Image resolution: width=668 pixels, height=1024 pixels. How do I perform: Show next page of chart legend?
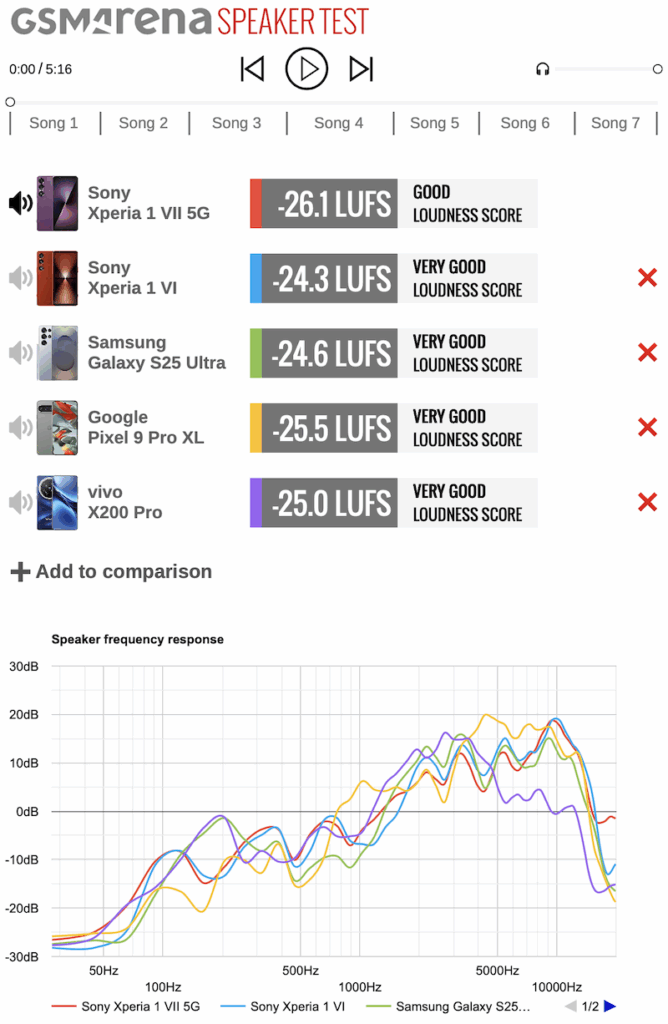[610, 1006]
